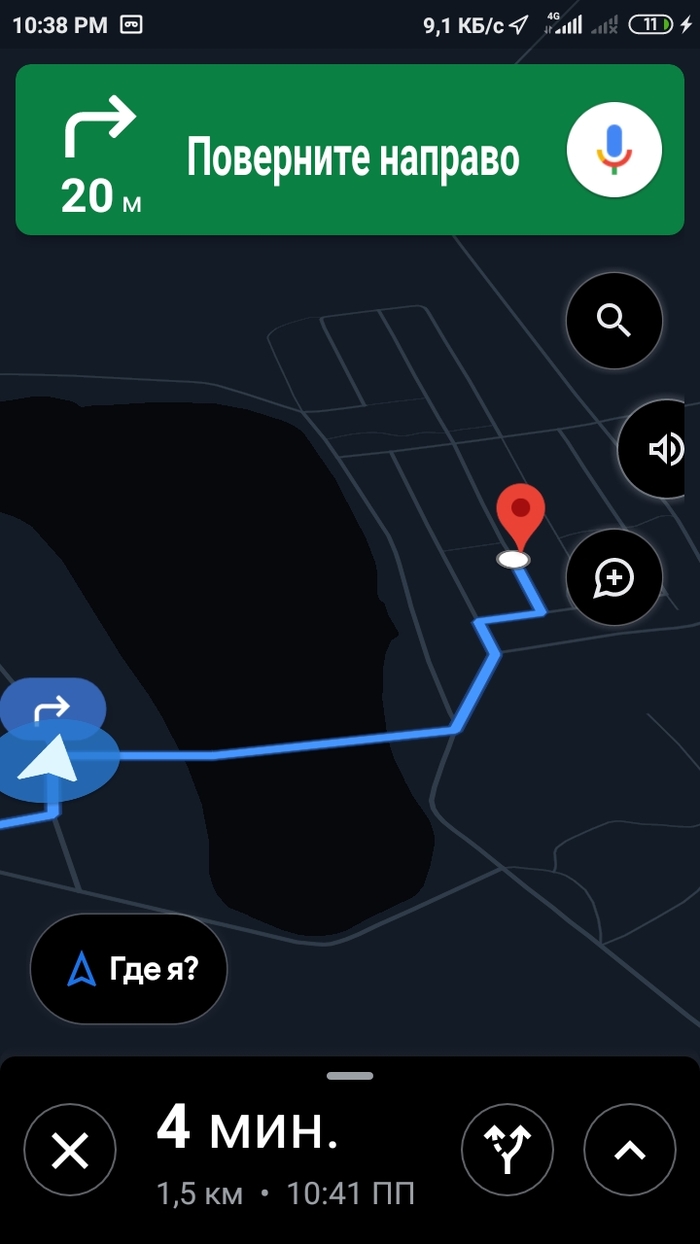Tap the 'Где я?' recenter button
The height and width of the screenshot is (1244, 700).
[x=129, y=969]
